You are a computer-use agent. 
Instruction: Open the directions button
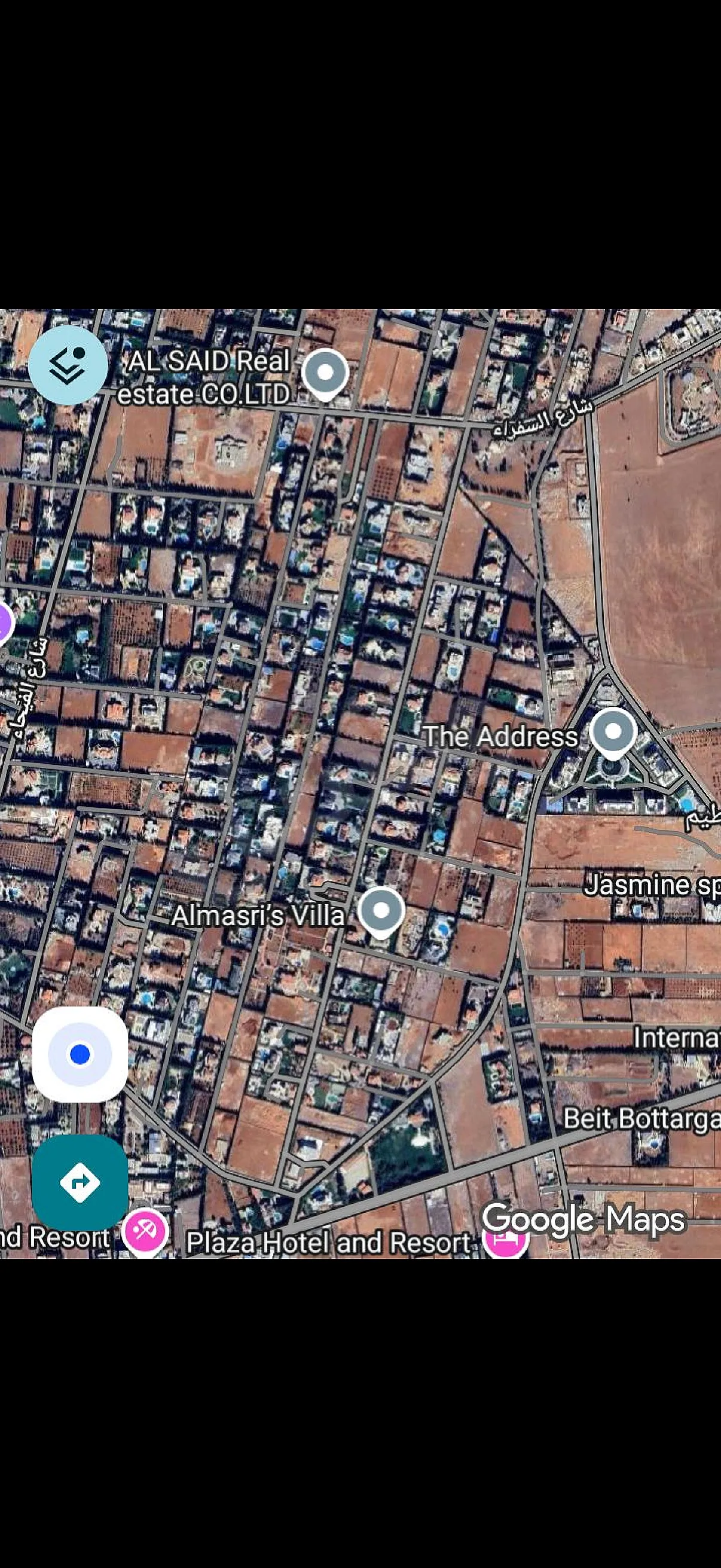pyautogui.click(x=80, y=1182)
